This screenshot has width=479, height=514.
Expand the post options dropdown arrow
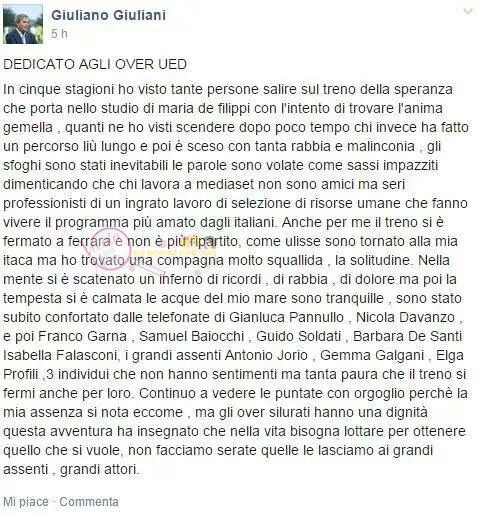468,12
